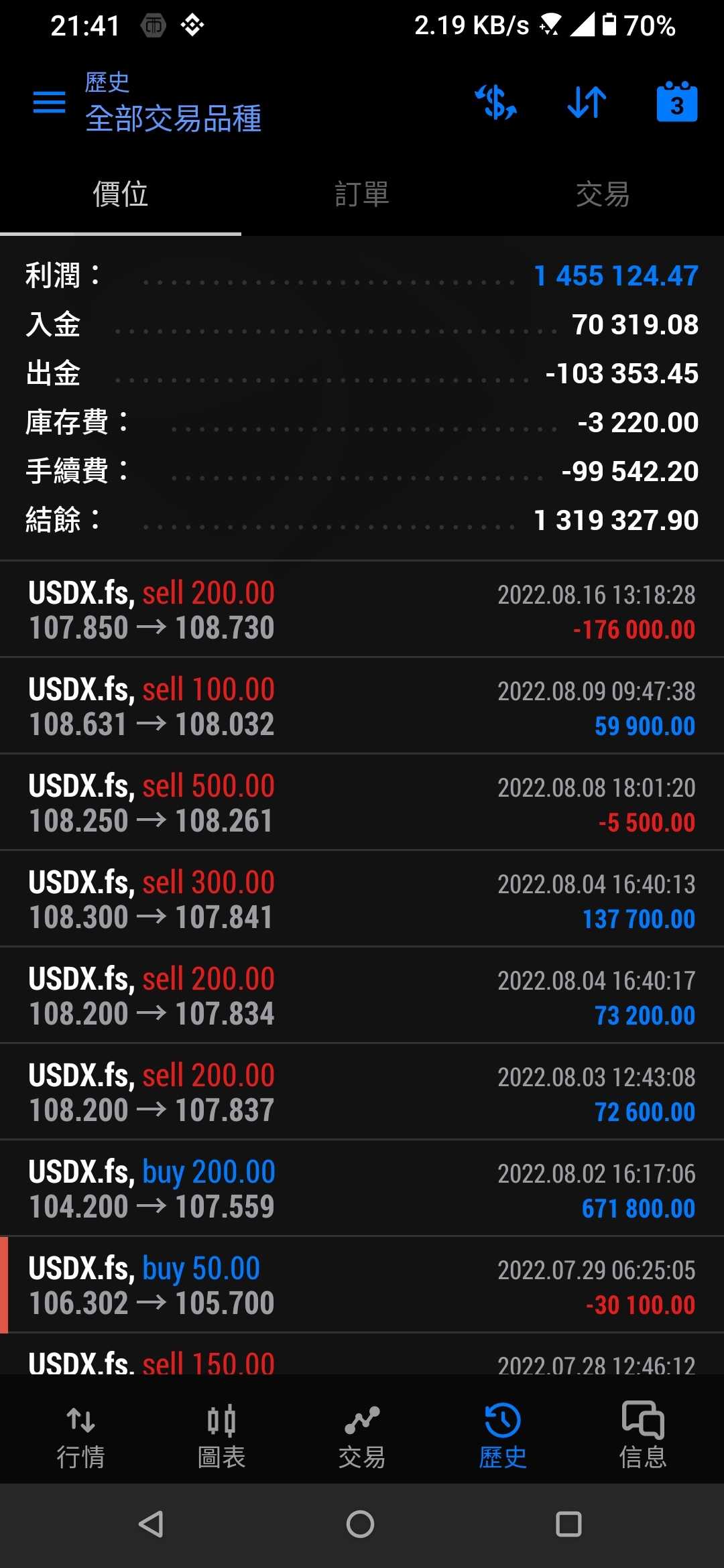The height and width of the screenshot is (1568, 724).
Task: Open the sell 200.00 trade with 73 200.00
Action: pyautogui.click(x=362, y=996)
